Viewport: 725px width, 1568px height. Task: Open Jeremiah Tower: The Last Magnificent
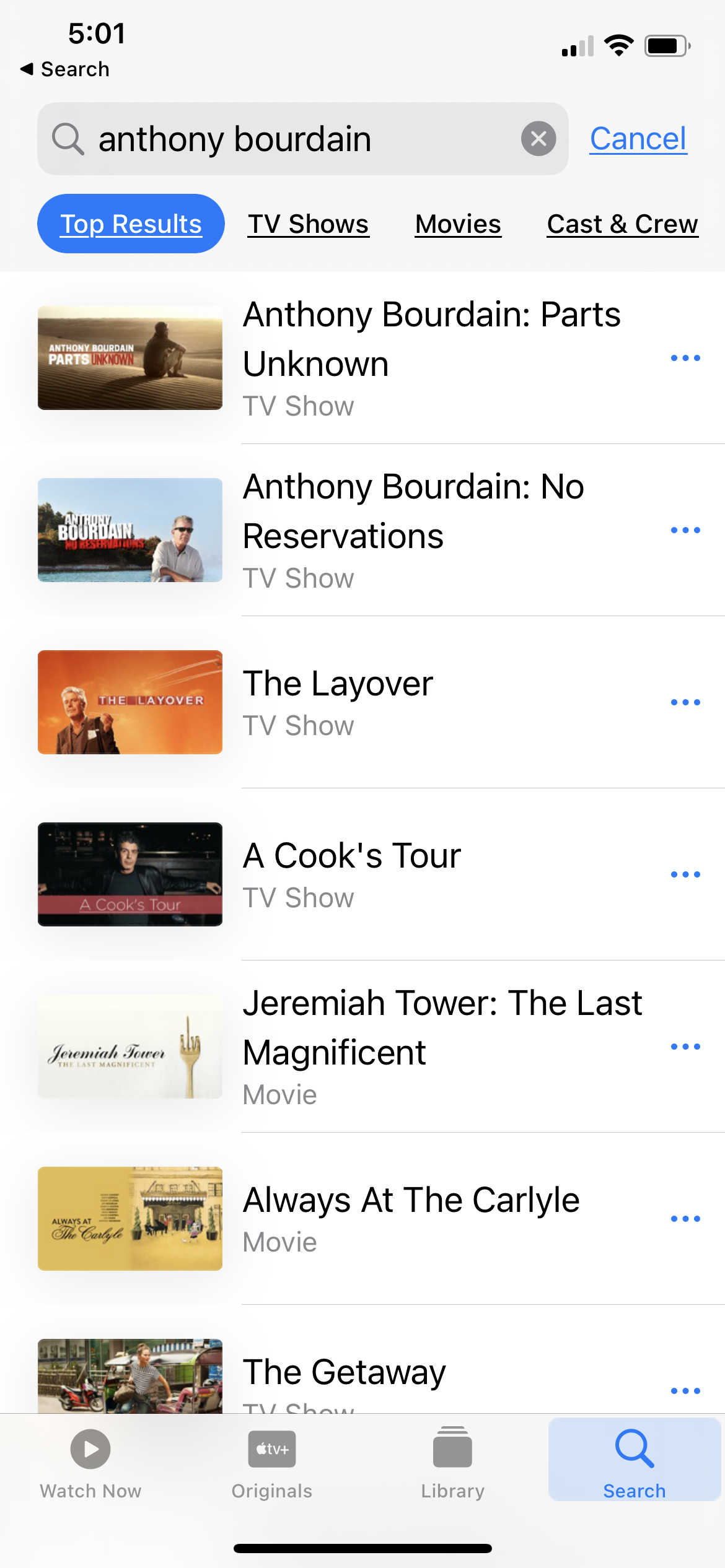[x=442, y=1046]
